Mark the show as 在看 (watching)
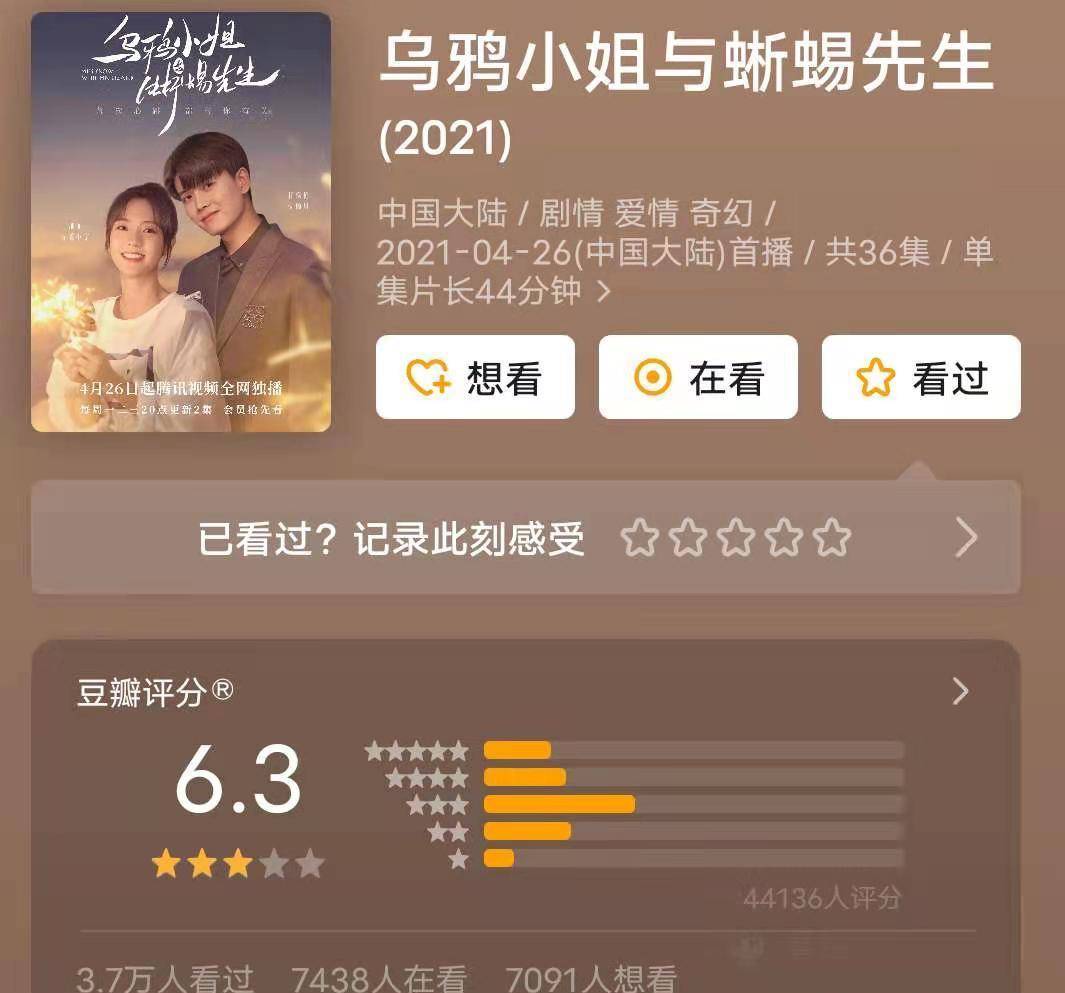 698,377
